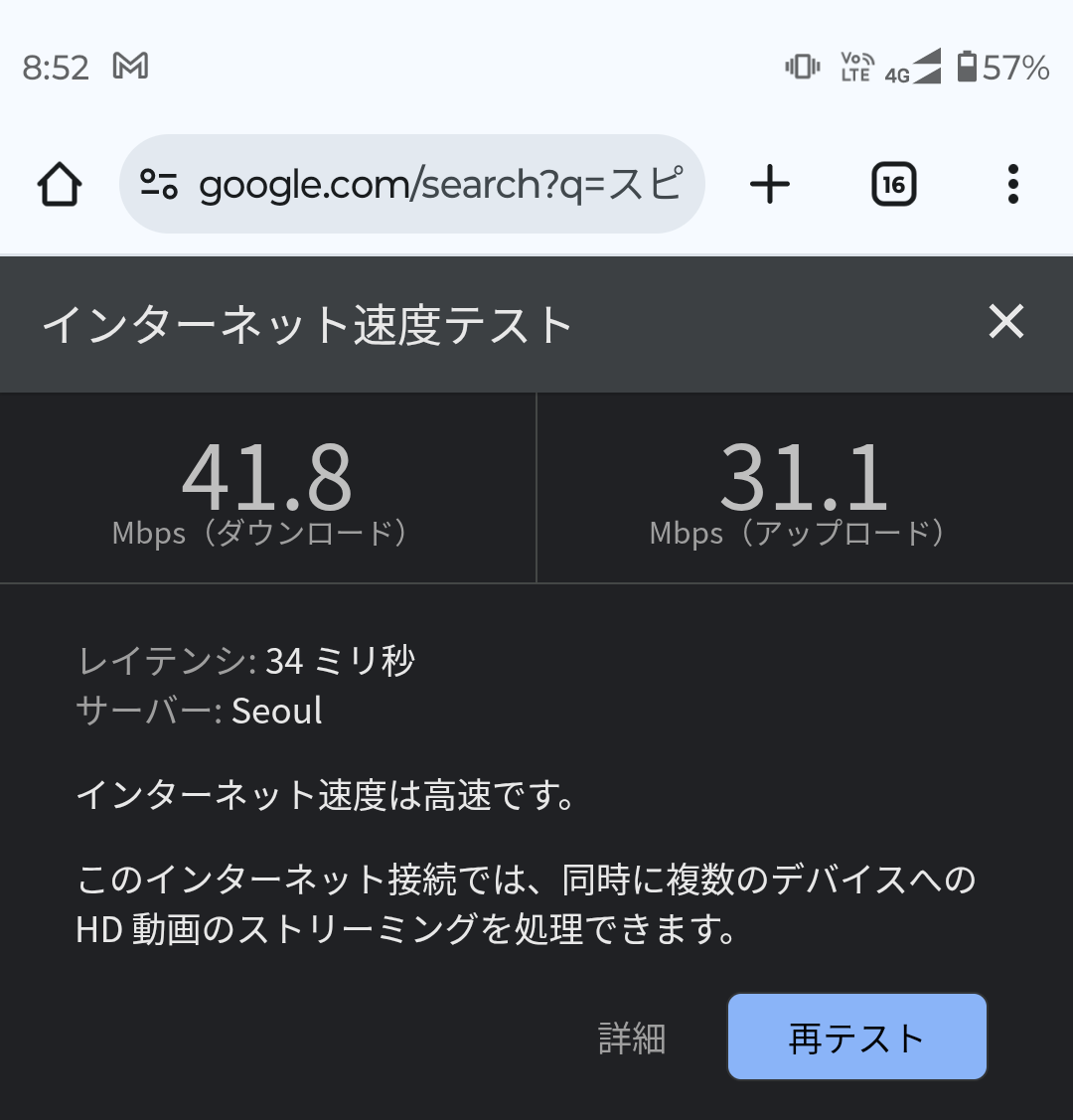Open the browser overflow menu
Screen dimensions: 1073x1120
(x=1012, y=185)
